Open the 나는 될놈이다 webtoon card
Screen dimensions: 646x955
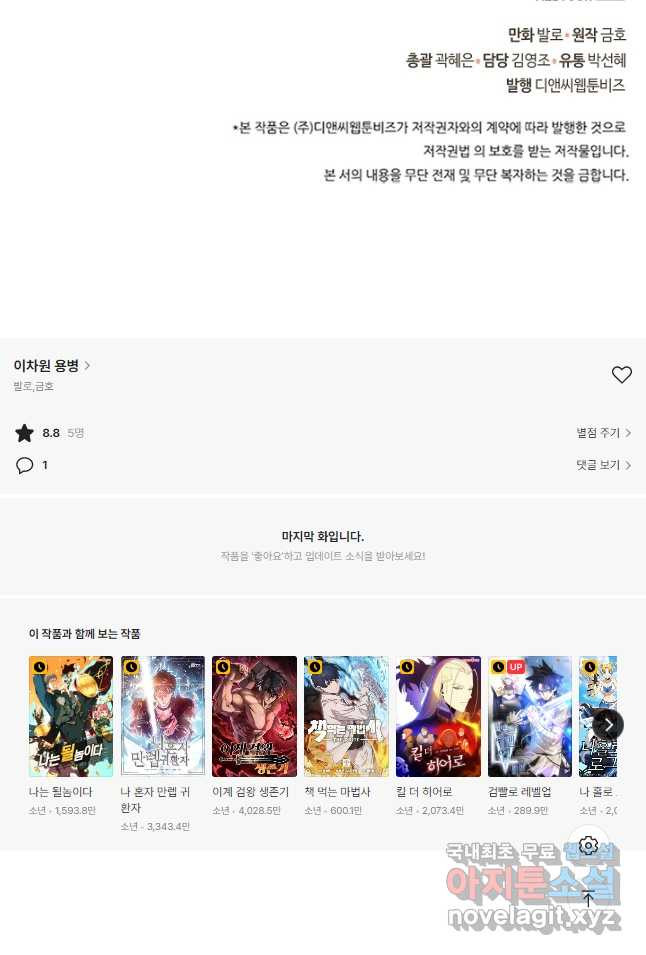(x=70, y=716)
